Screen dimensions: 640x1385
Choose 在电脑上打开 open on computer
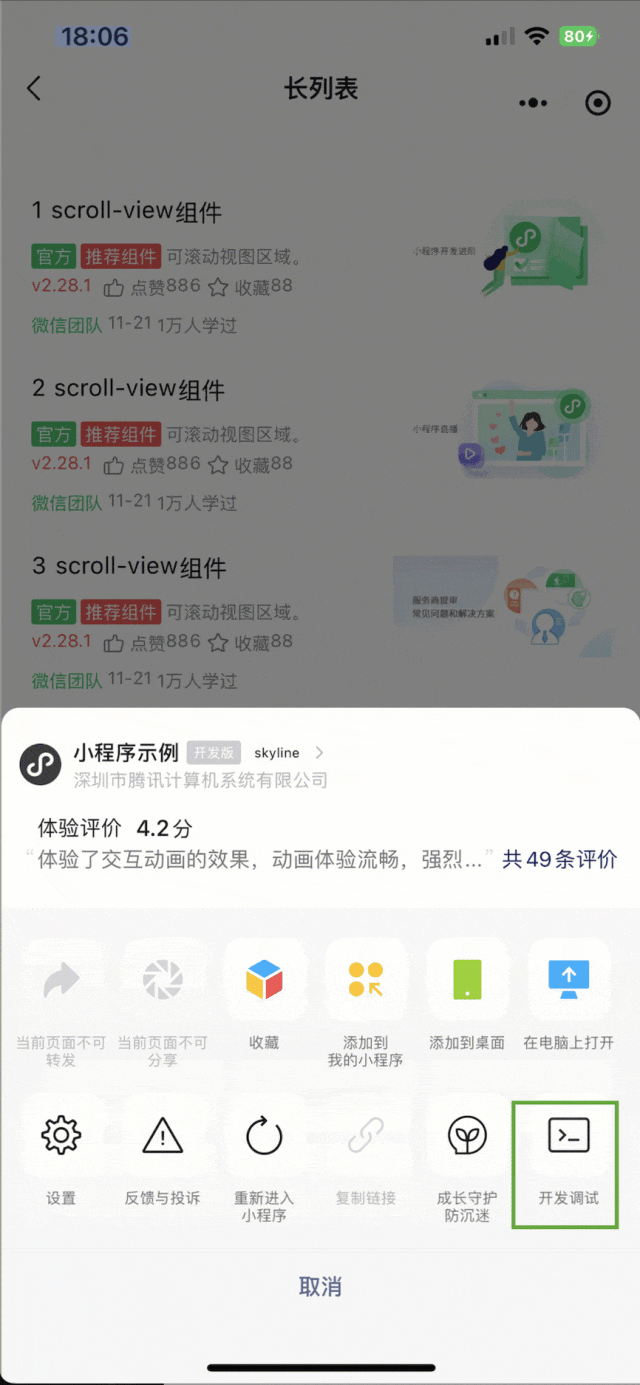coord(568,997)
